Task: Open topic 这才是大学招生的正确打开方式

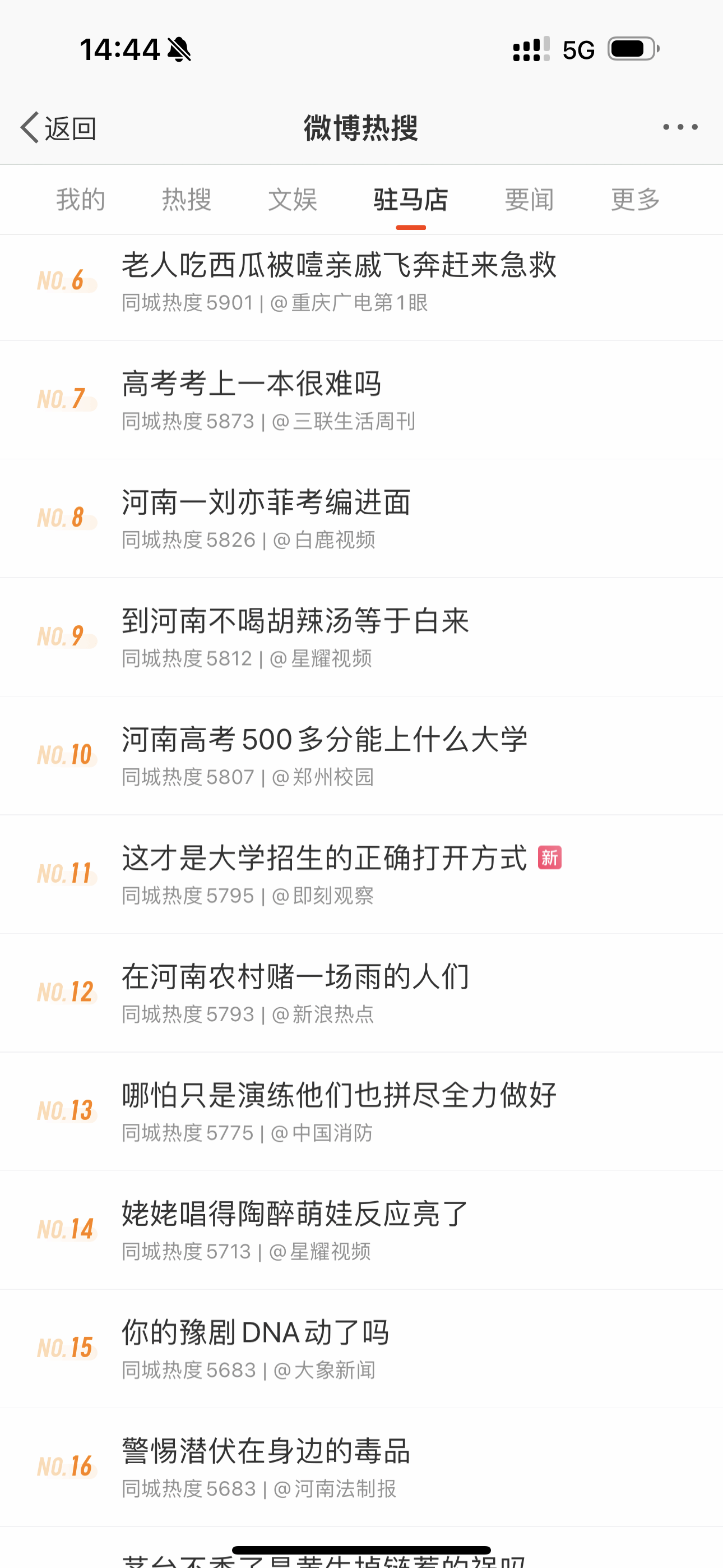Action: [x=361, y=875]
